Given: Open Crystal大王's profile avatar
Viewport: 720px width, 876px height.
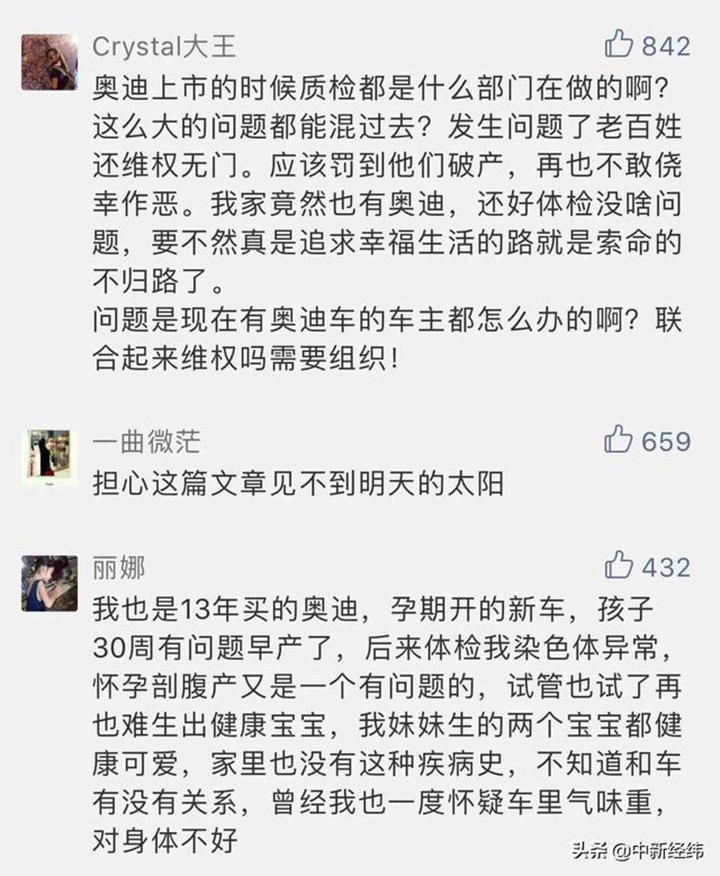Looking at the screenshot, I should (x=49, y=61).
